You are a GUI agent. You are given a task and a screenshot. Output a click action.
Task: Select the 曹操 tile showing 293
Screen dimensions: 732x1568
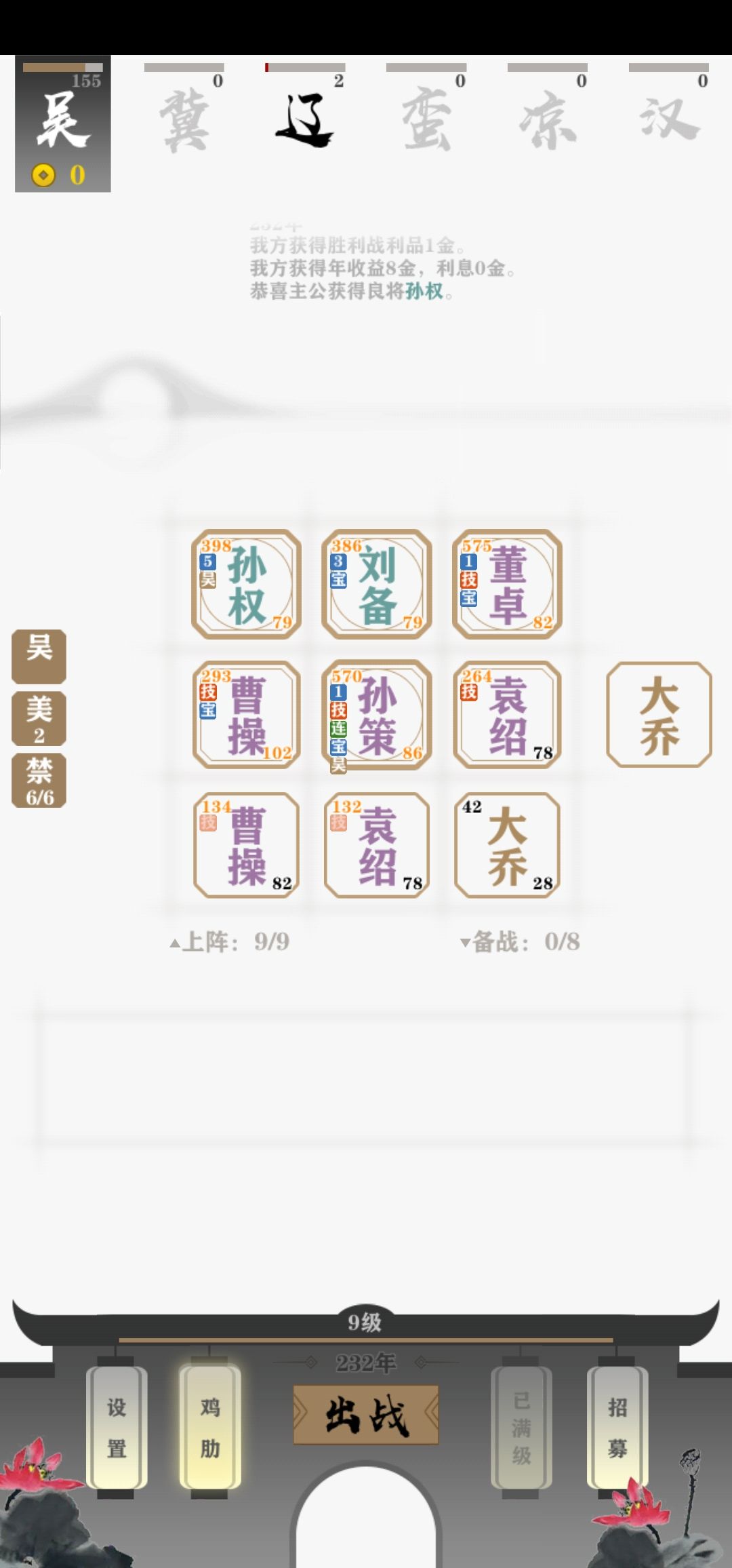pyautogui.click(x=246, y=714)
